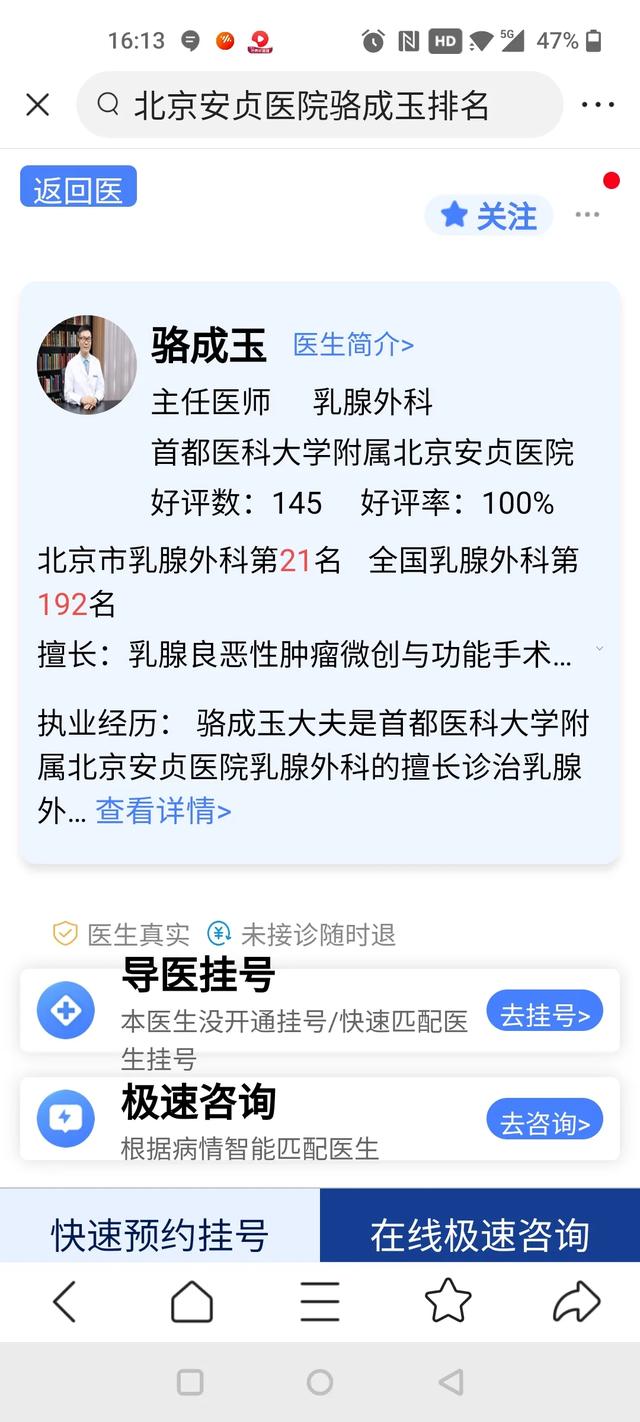
Task: Start 在线极速咨询 online consultation
Action: (x=480, y=1235)
